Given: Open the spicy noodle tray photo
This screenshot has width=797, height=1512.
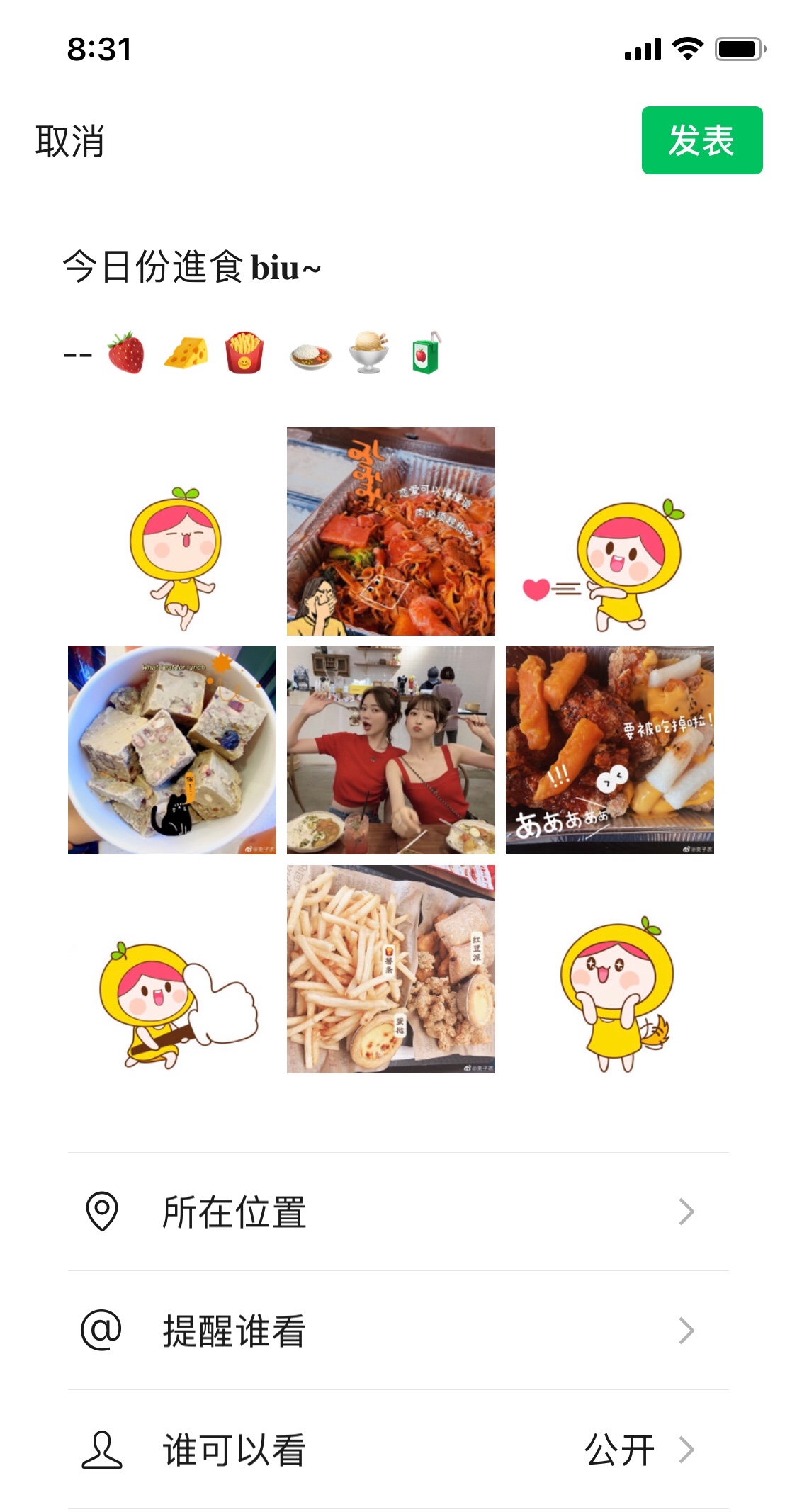Looking at the screenshot, I should pos(390,531).
